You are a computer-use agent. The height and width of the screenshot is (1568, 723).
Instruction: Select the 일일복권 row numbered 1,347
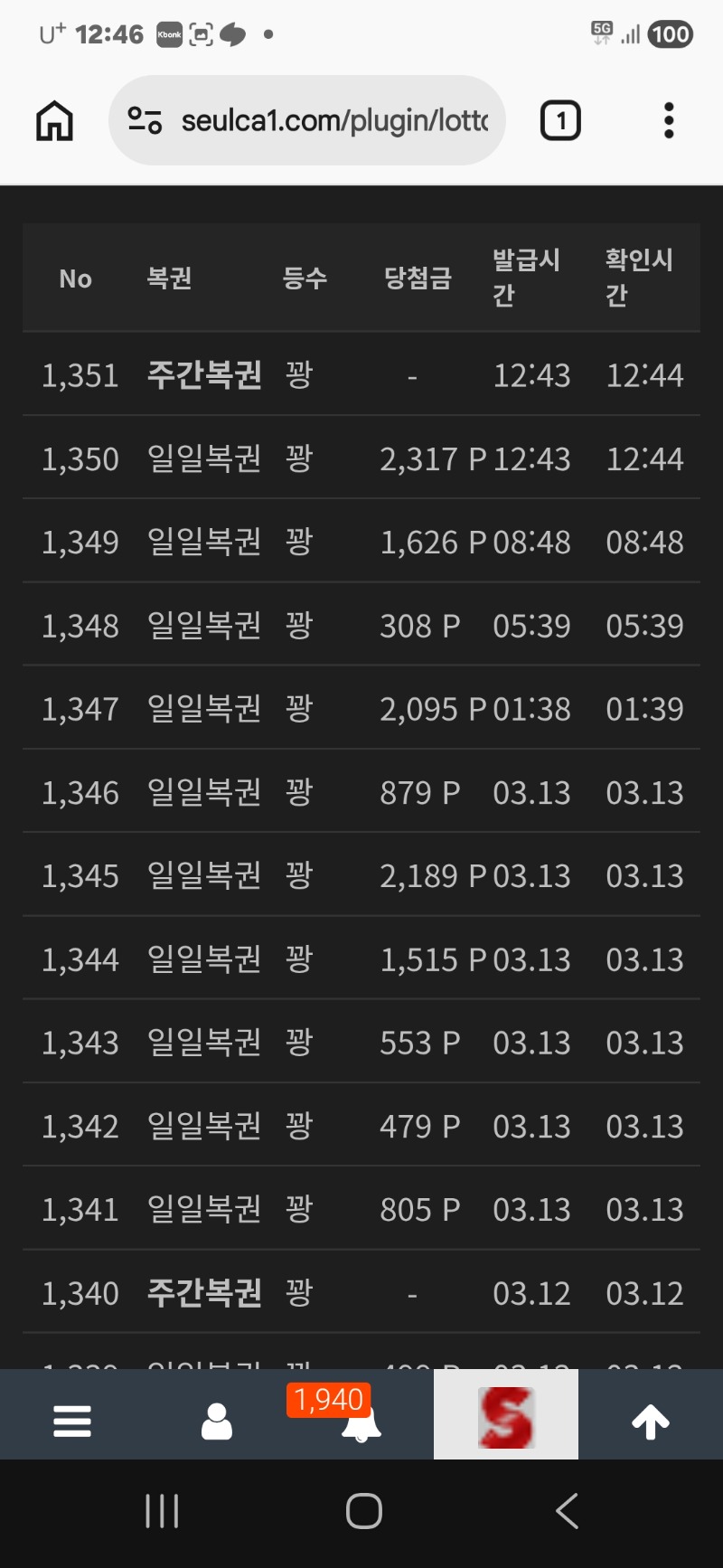(361, 709)
